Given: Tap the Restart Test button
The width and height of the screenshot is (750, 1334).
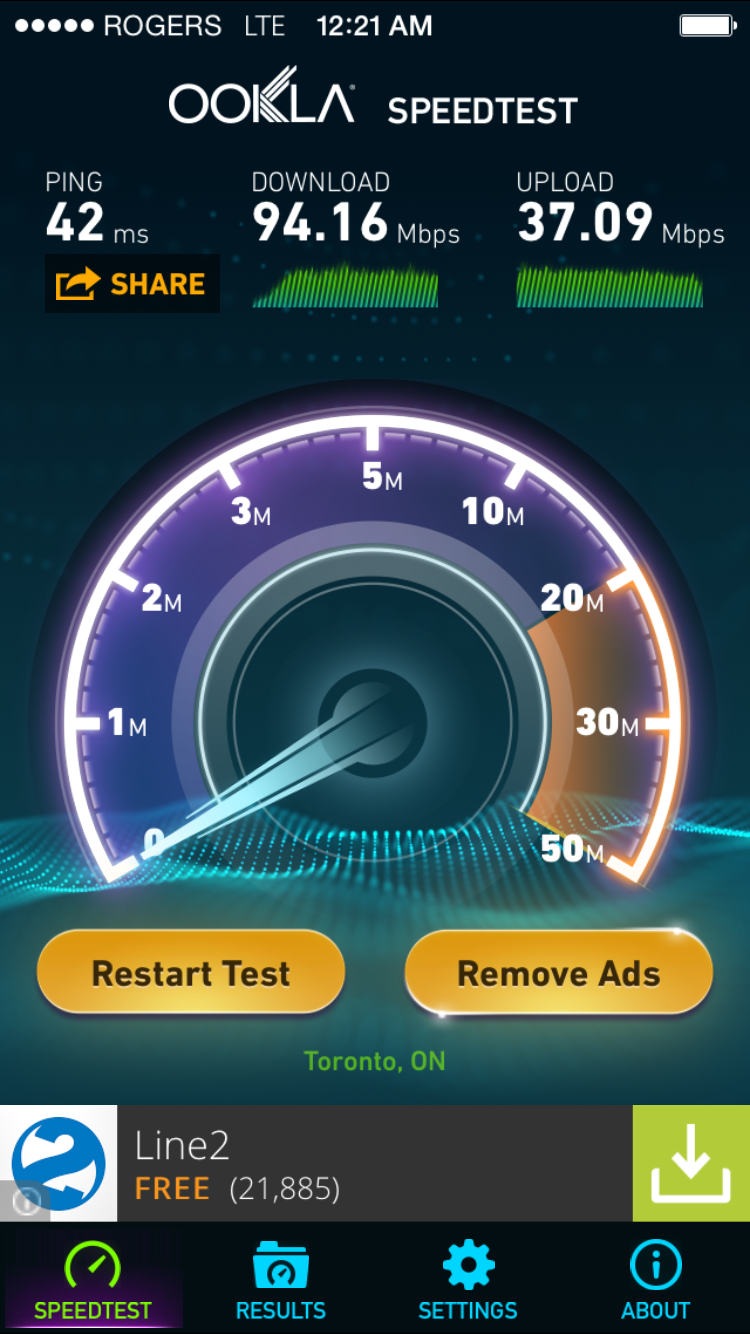Looking at the screenshot, I should 191,973.
